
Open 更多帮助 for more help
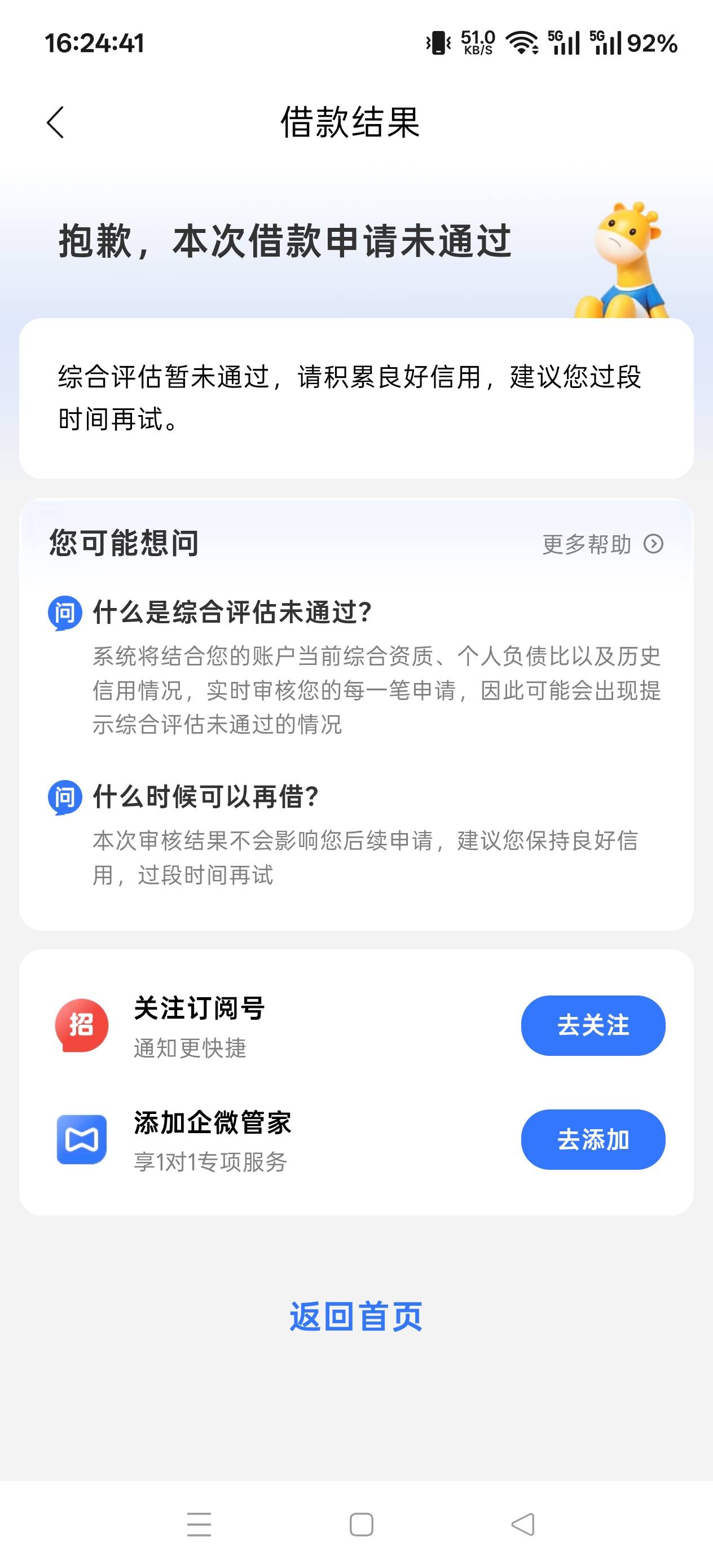point(602,544)
